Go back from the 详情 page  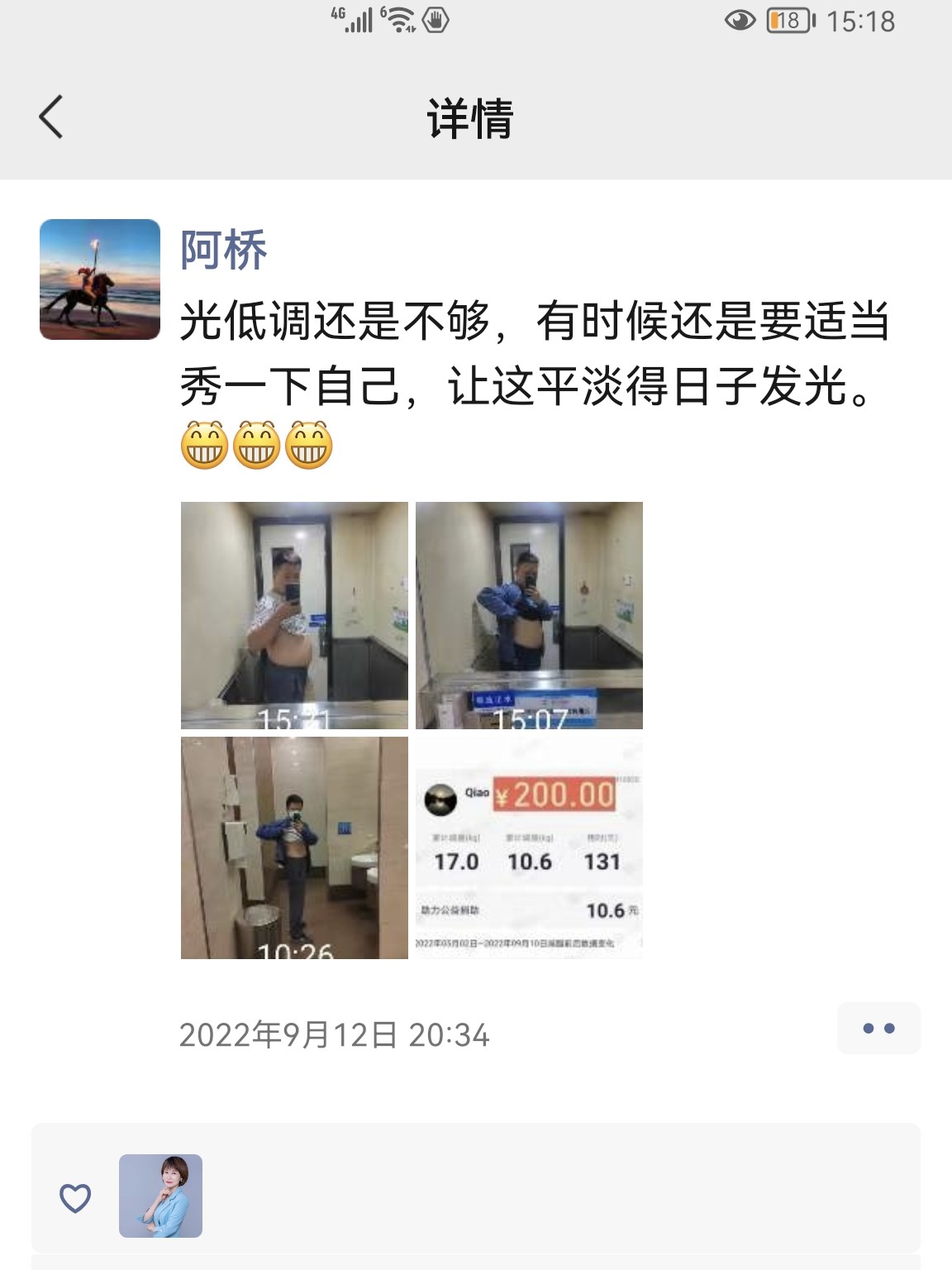pos(51,117)
